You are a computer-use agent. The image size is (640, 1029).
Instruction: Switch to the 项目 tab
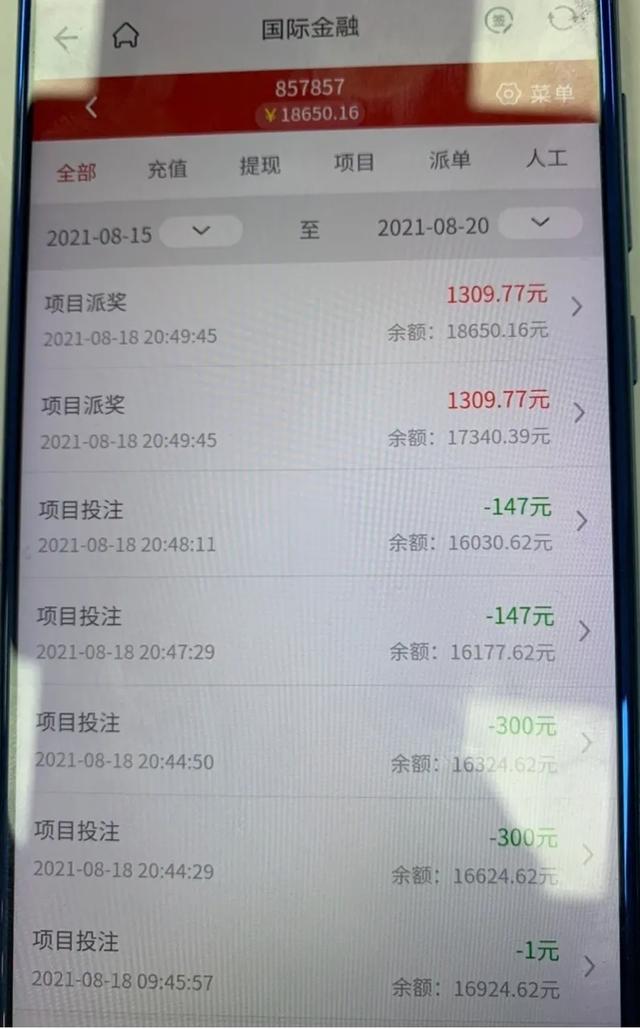point(354,163)
